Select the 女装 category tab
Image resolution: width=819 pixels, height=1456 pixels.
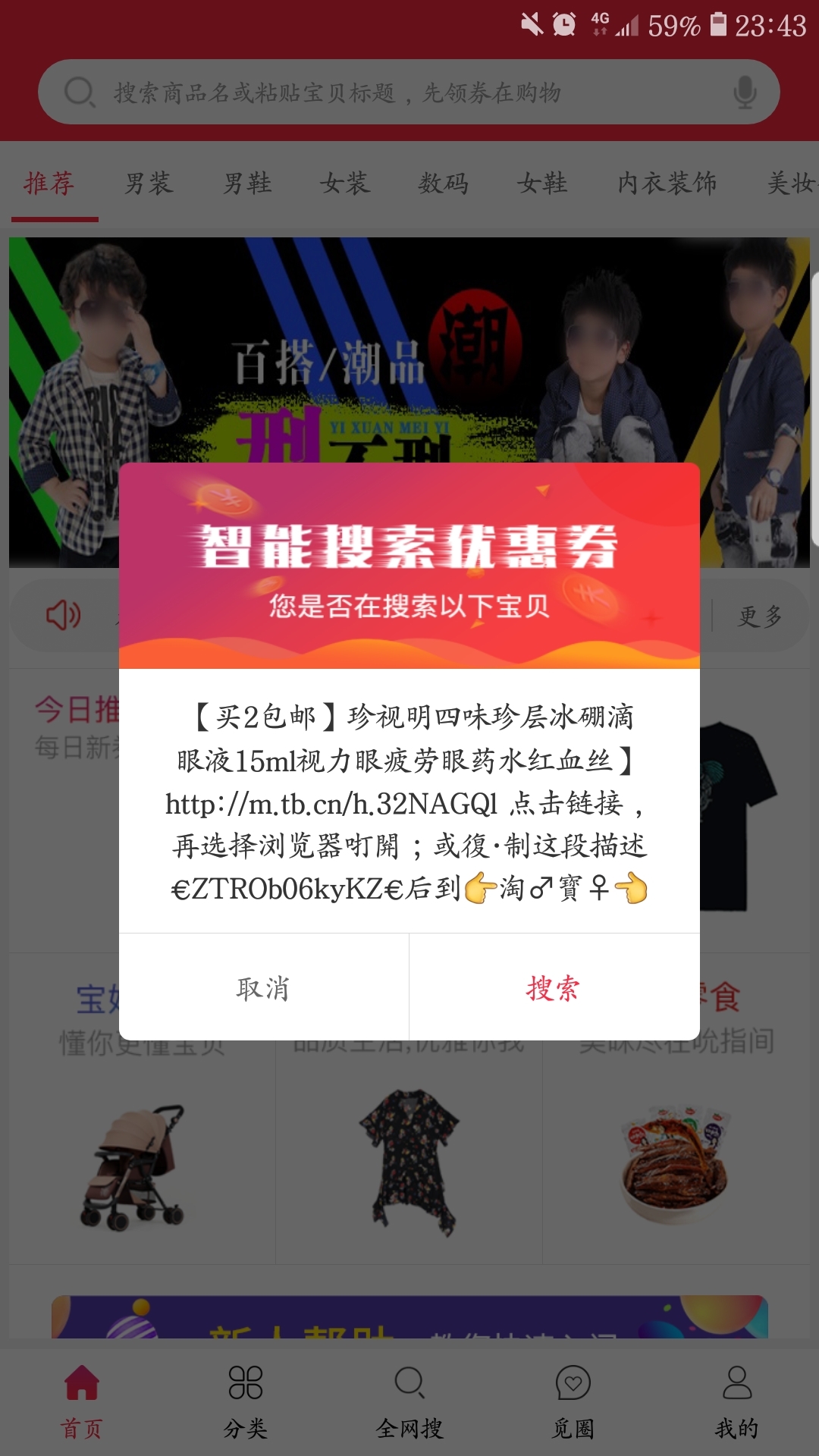click(x=345, y=184)
